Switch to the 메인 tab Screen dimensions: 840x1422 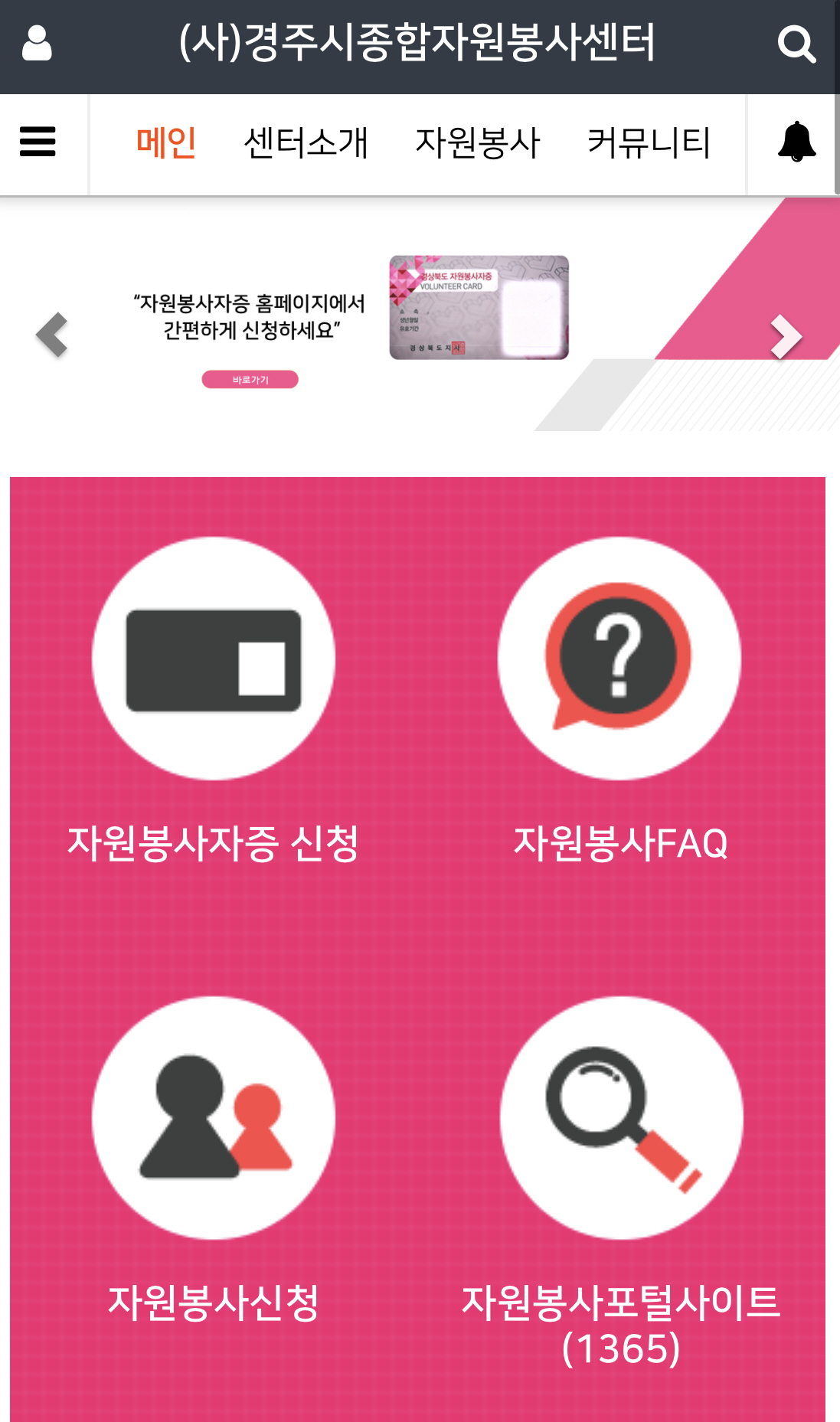(166, 143)
